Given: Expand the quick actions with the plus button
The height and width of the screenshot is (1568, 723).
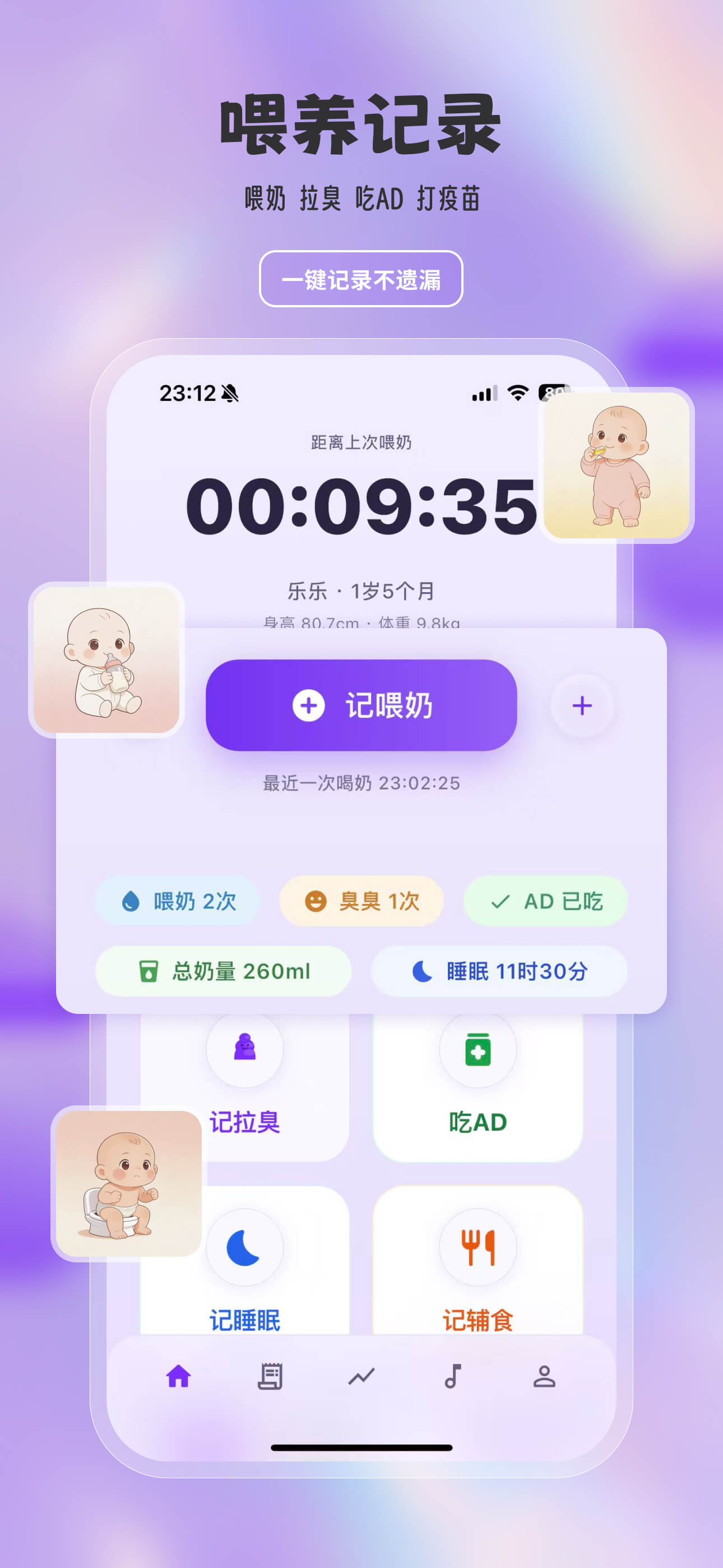Looking at the screenshot, I should [581, 706].
